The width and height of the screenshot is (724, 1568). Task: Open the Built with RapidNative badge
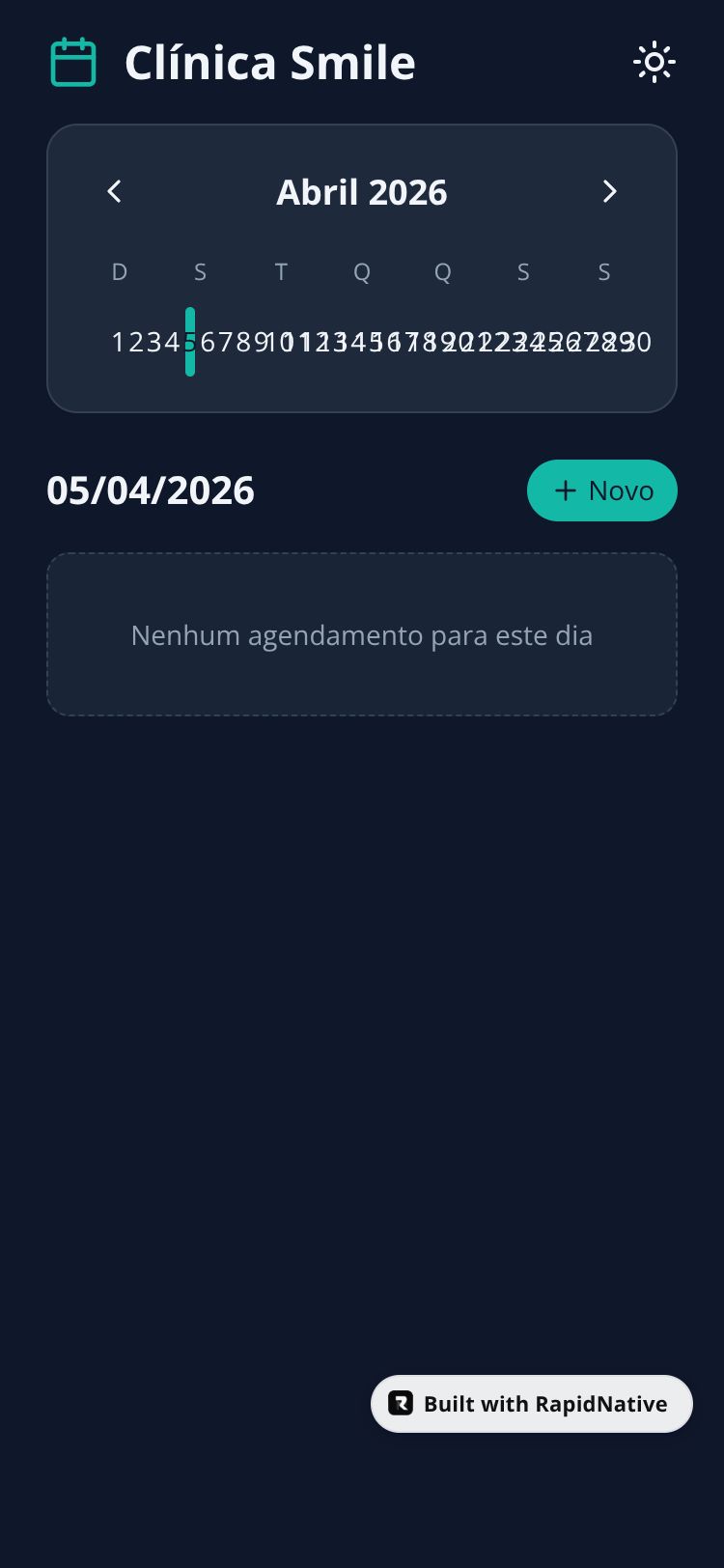(531, 1404)
